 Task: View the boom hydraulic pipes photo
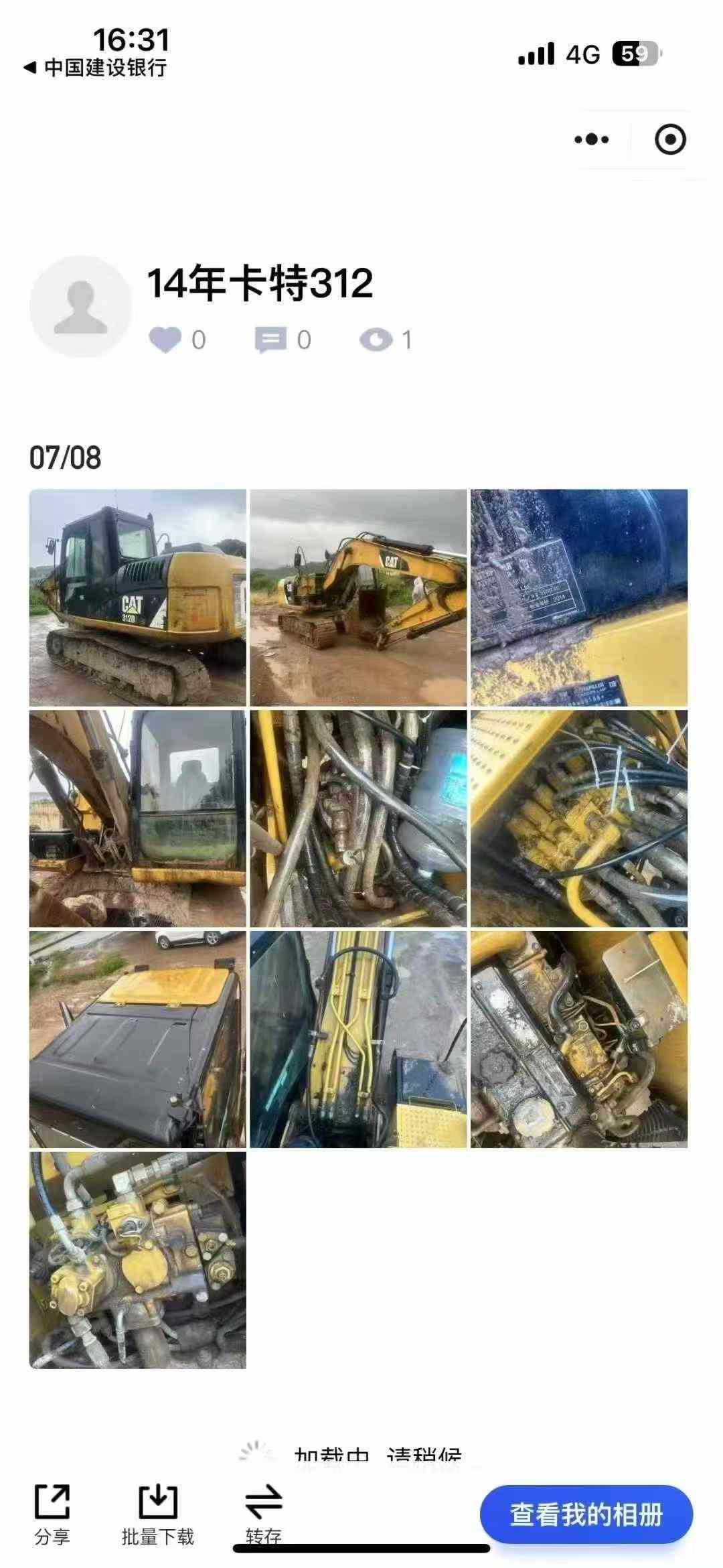coord(358,1040)
